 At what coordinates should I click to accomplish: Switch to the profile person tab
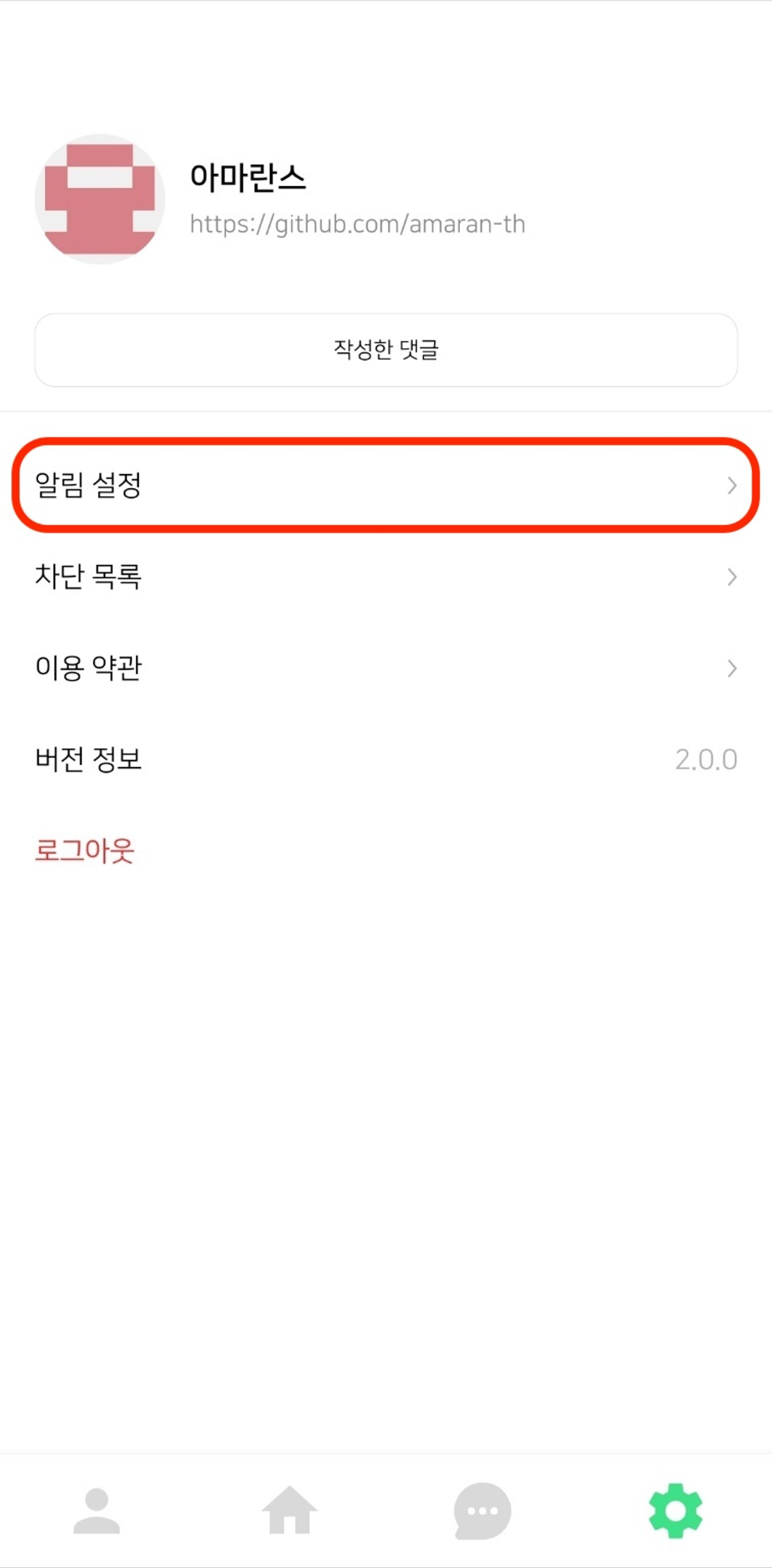tap(96, 1511)
